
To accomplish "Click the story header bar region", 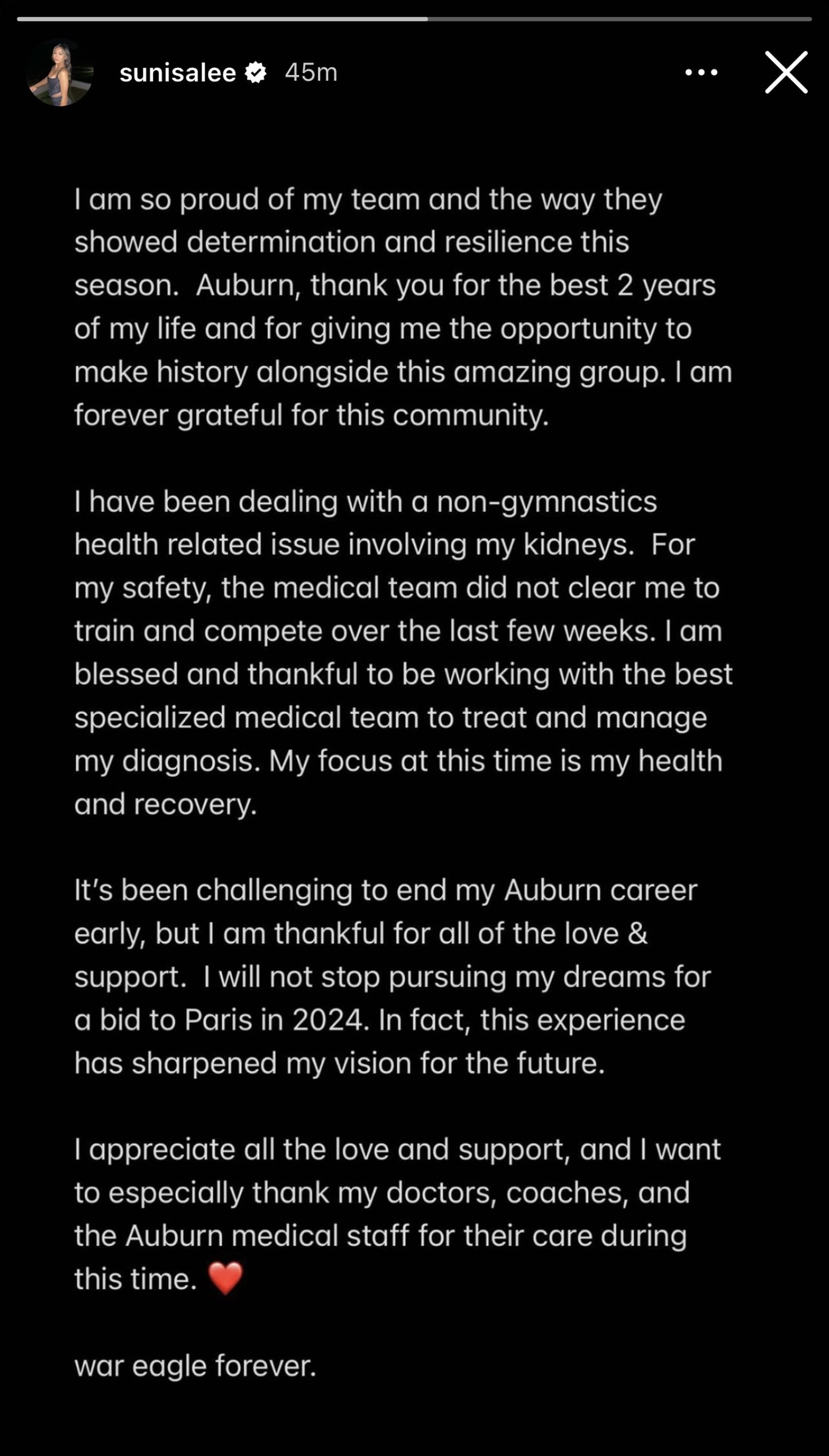I will point(414,72).
